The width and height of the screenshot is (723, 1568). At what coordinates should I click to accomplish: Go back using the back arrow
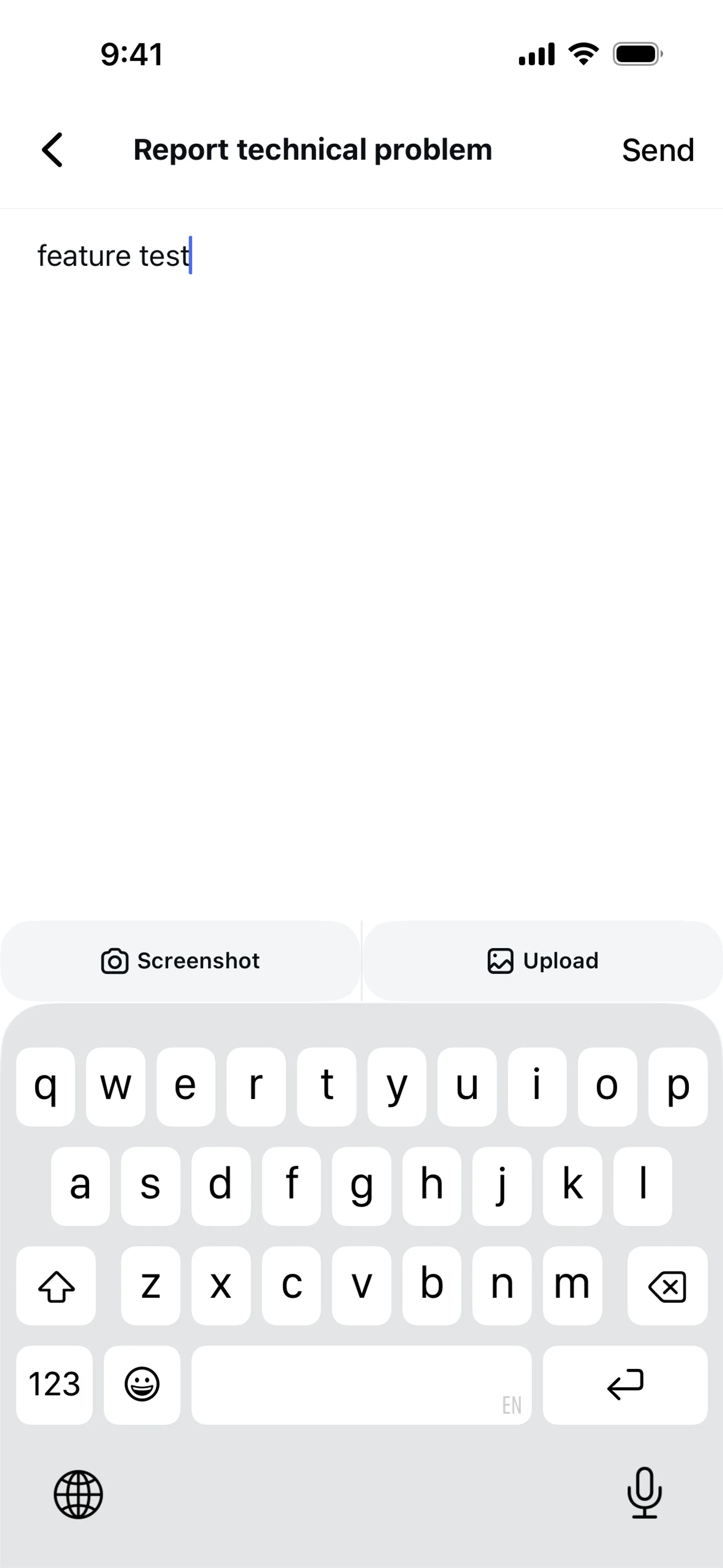pyautogui.click(x=52, y=150)
